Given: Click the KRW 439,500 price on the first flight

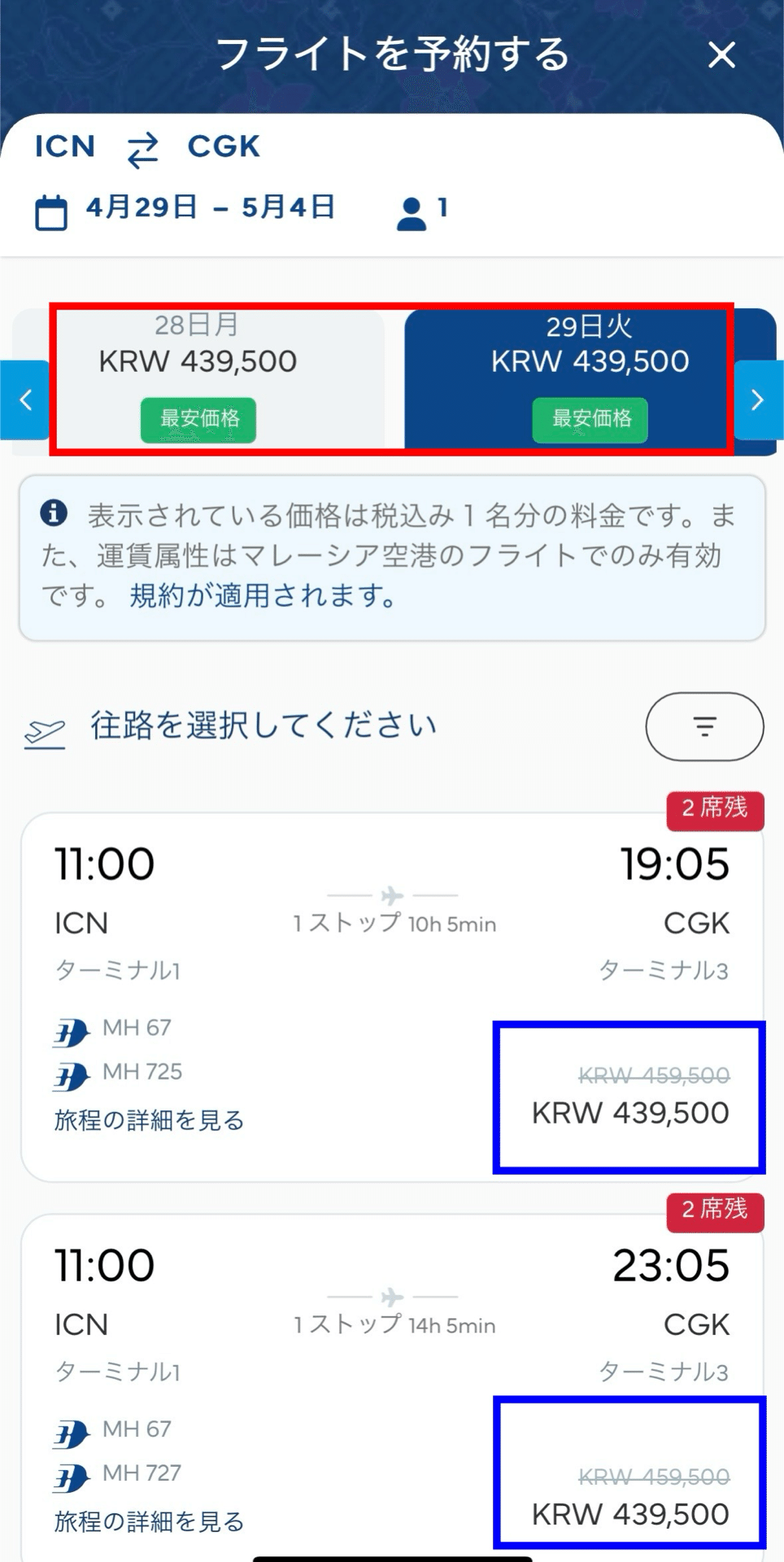Looking at the screenshot, I should [630, 1113].
